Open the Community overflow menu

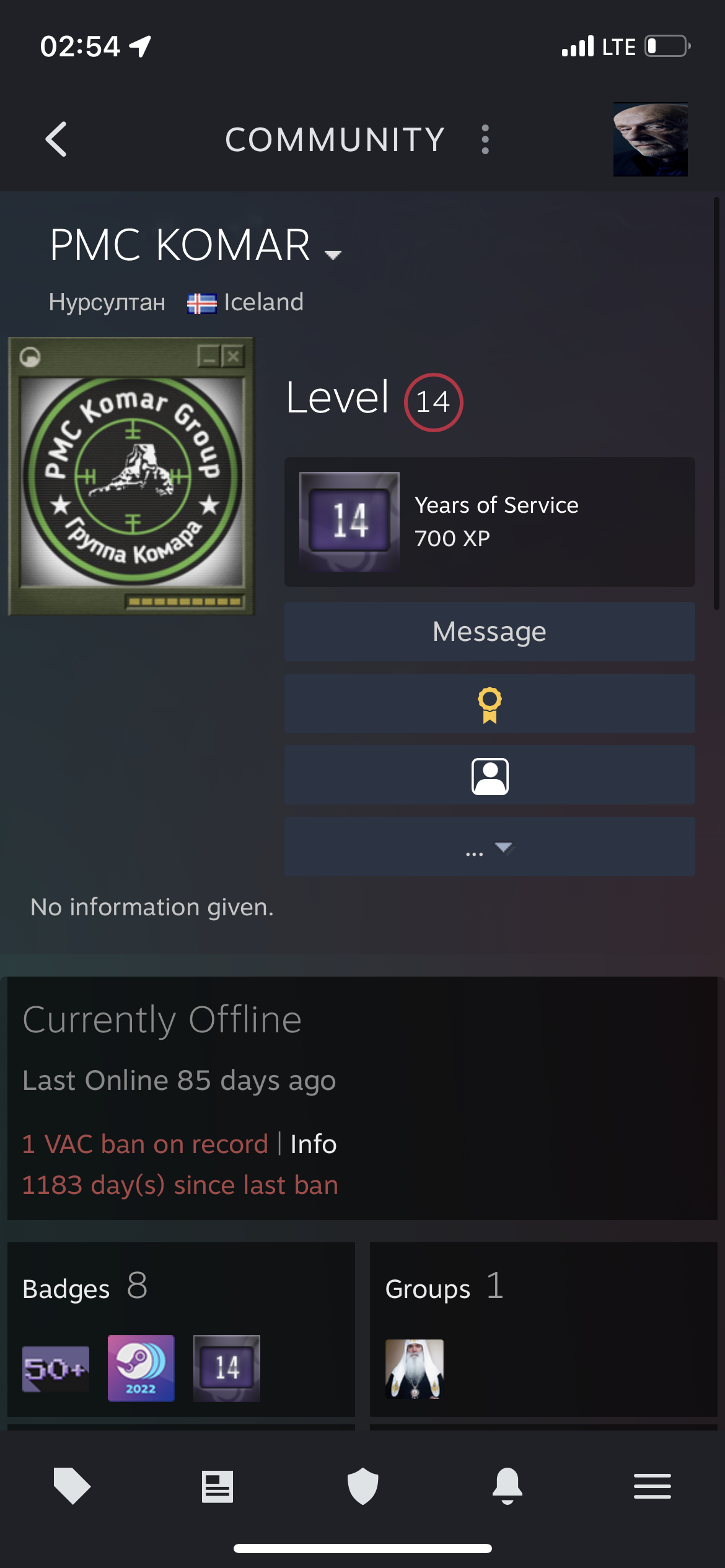[x=485, y=139]
